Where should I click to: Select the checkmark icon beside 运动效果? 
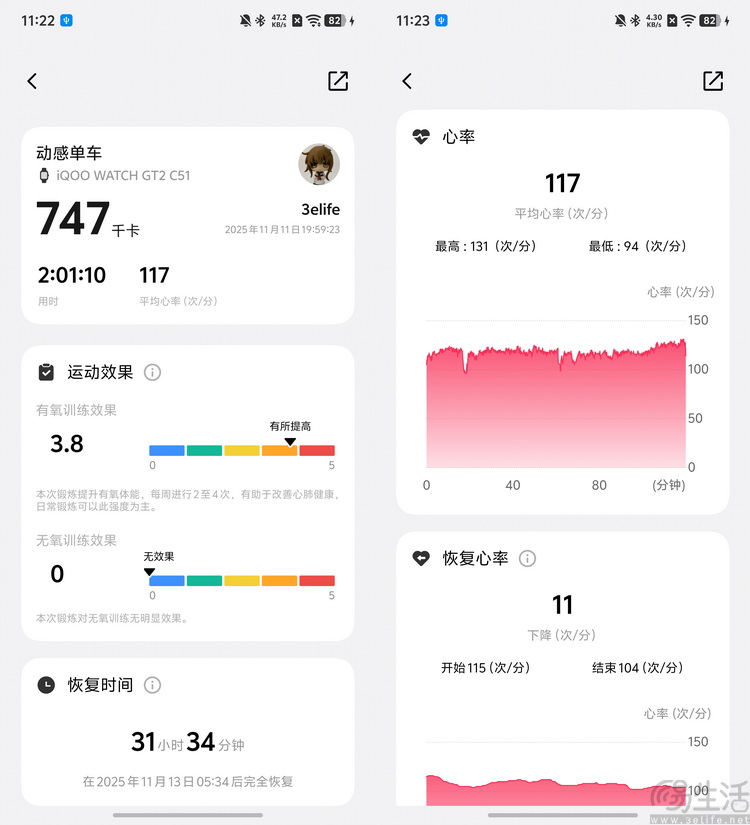click(x=45, y=371)
